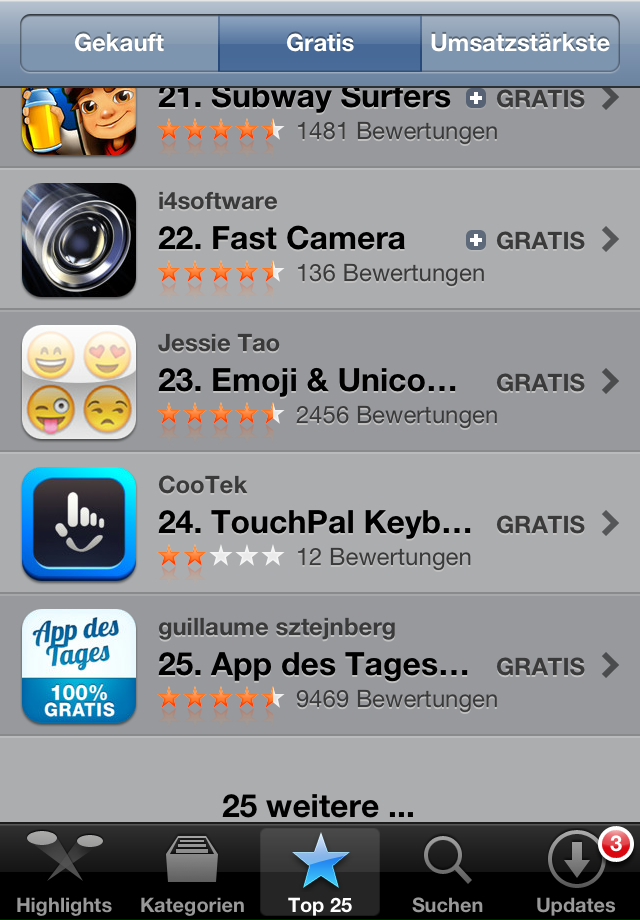Tap GRATIS button for Subway Surfers

pyautogui.click(x=526, y=99)
